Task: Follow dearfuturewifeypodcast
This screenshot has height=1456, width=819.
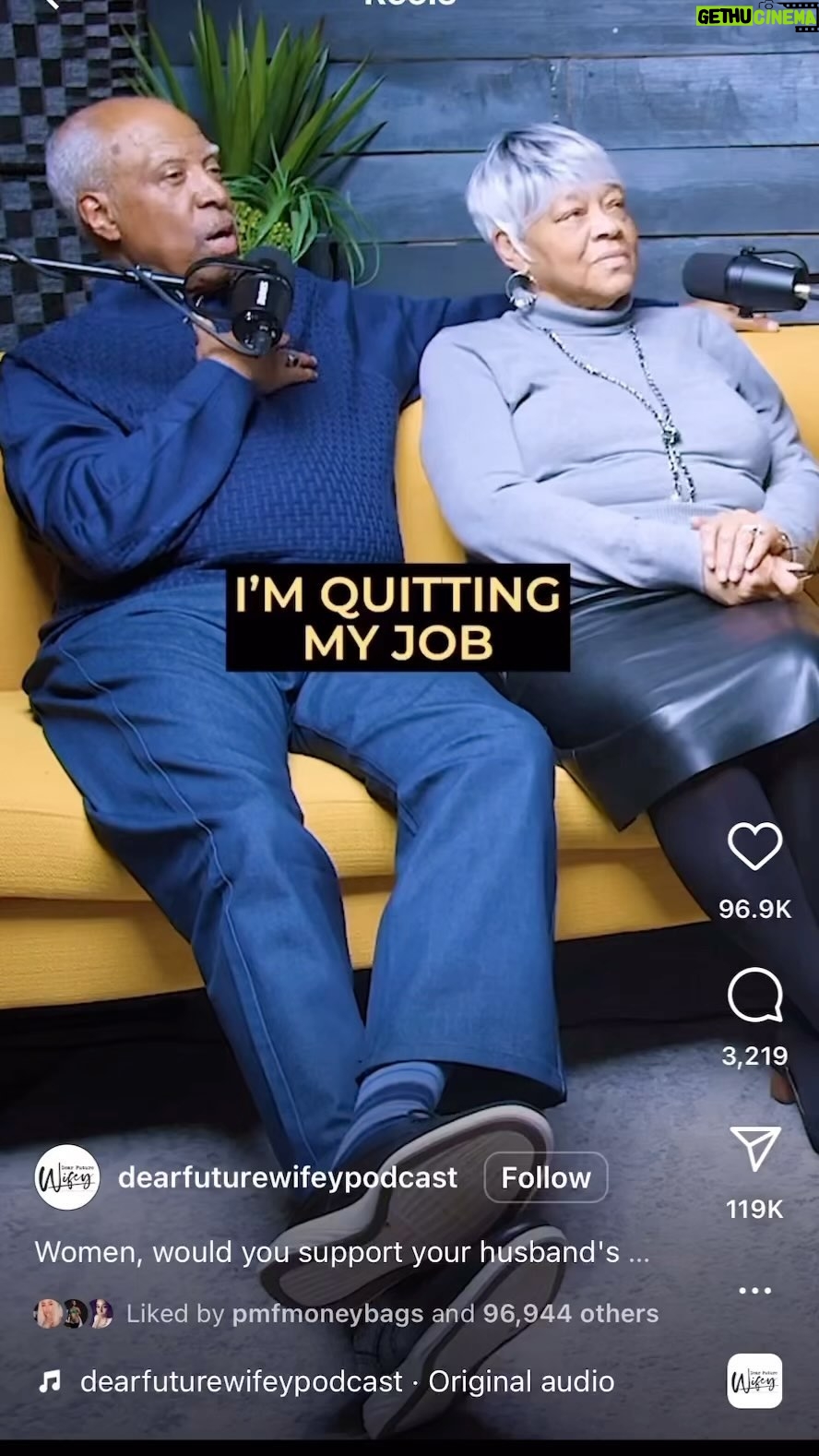Action: [x=546, y=1177]
